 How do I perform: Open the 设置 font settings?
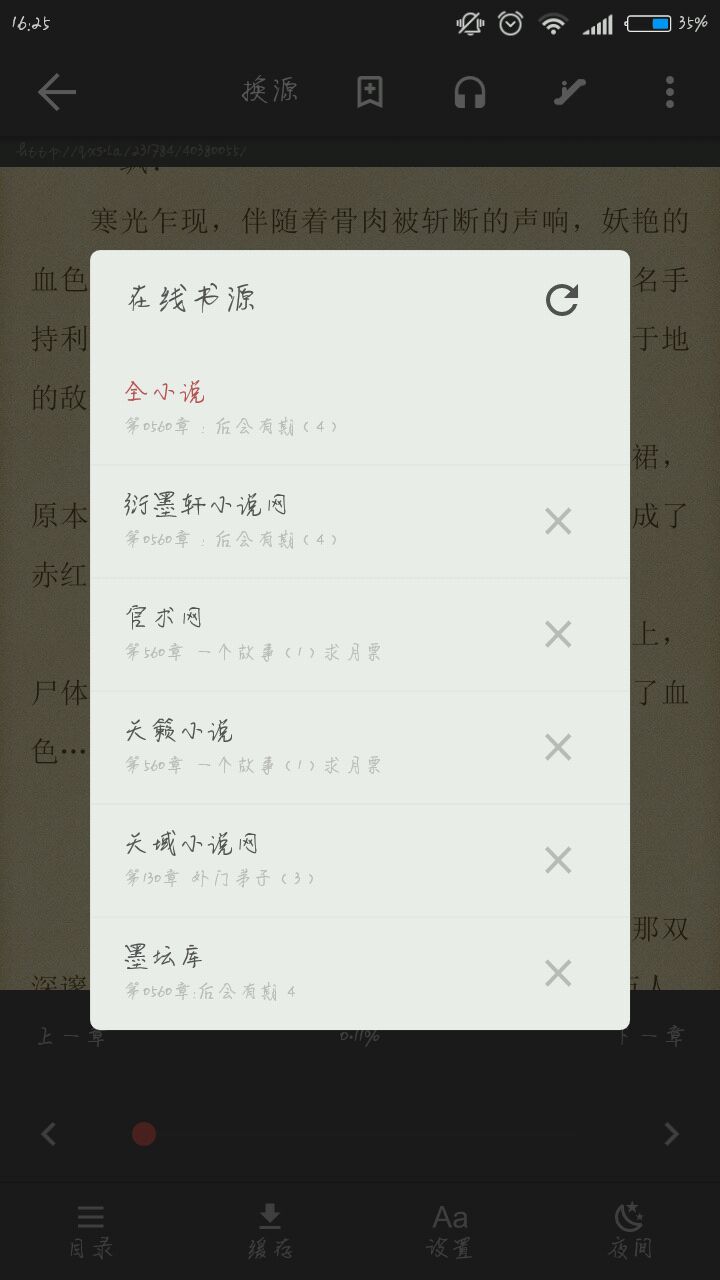[450, 1231]
